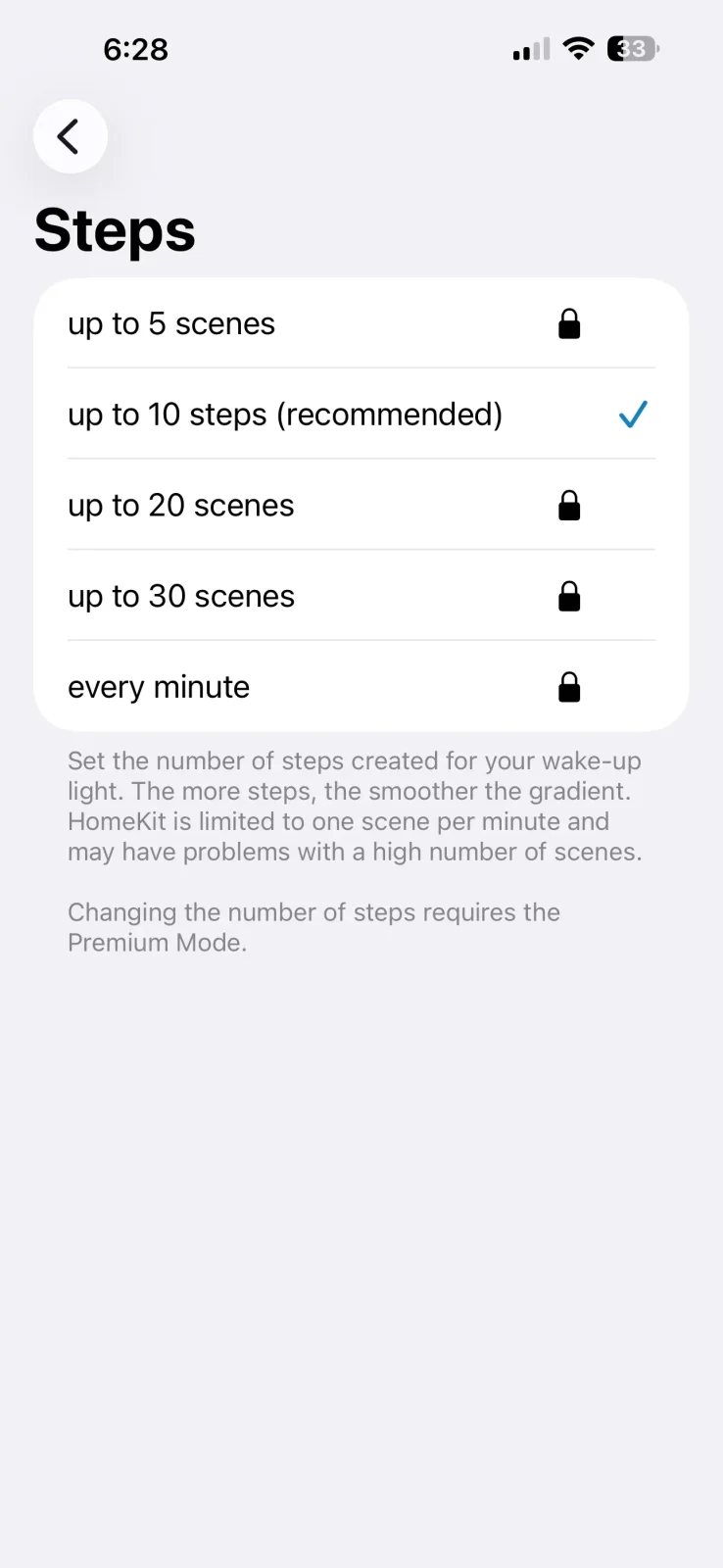Click the battery indicator showing 33
The width and height of the screenshot is (723, 1568).
click(x=632, y=49)
